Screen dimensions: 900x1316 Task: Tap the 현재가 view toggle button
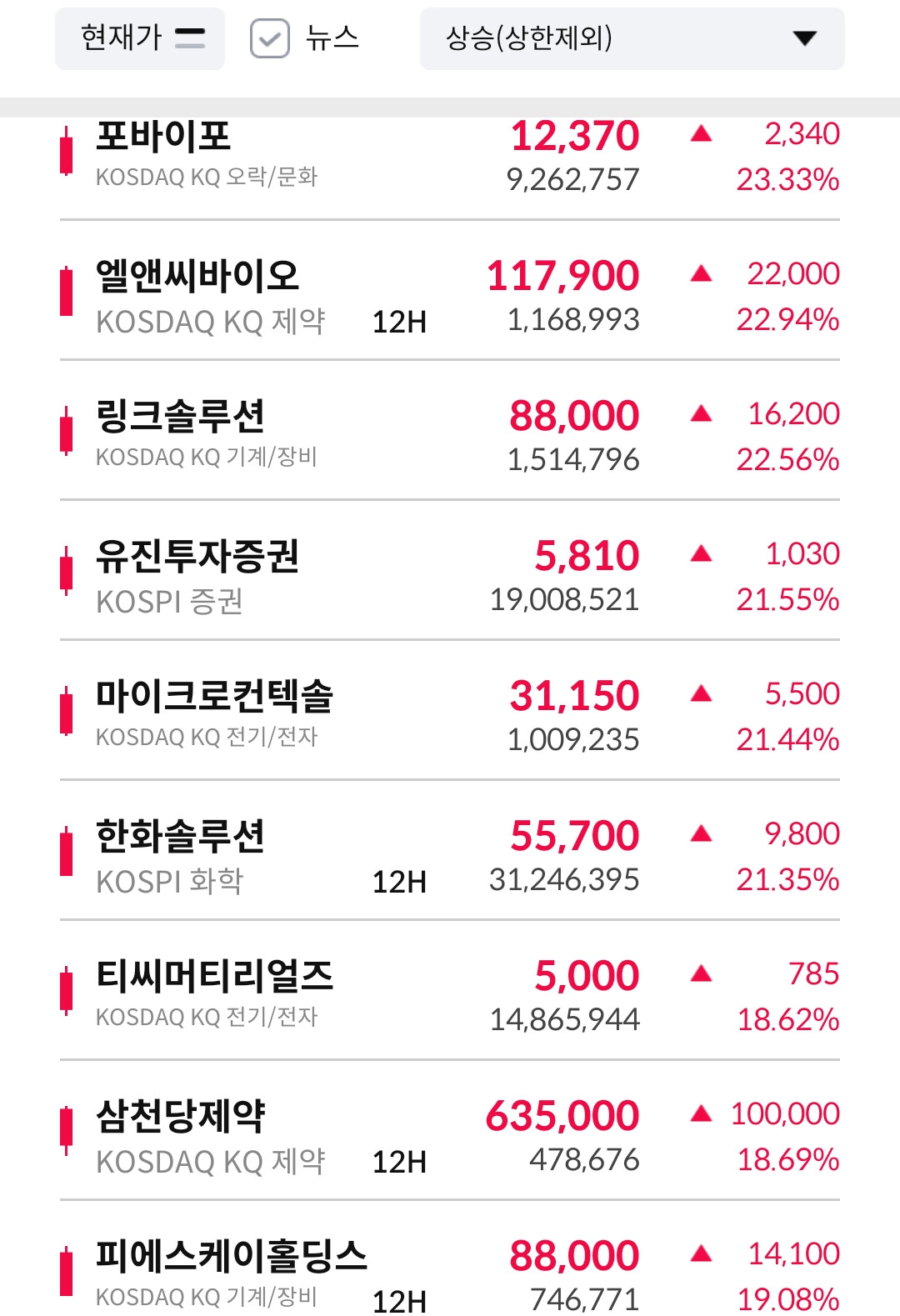tap(140, 38)
